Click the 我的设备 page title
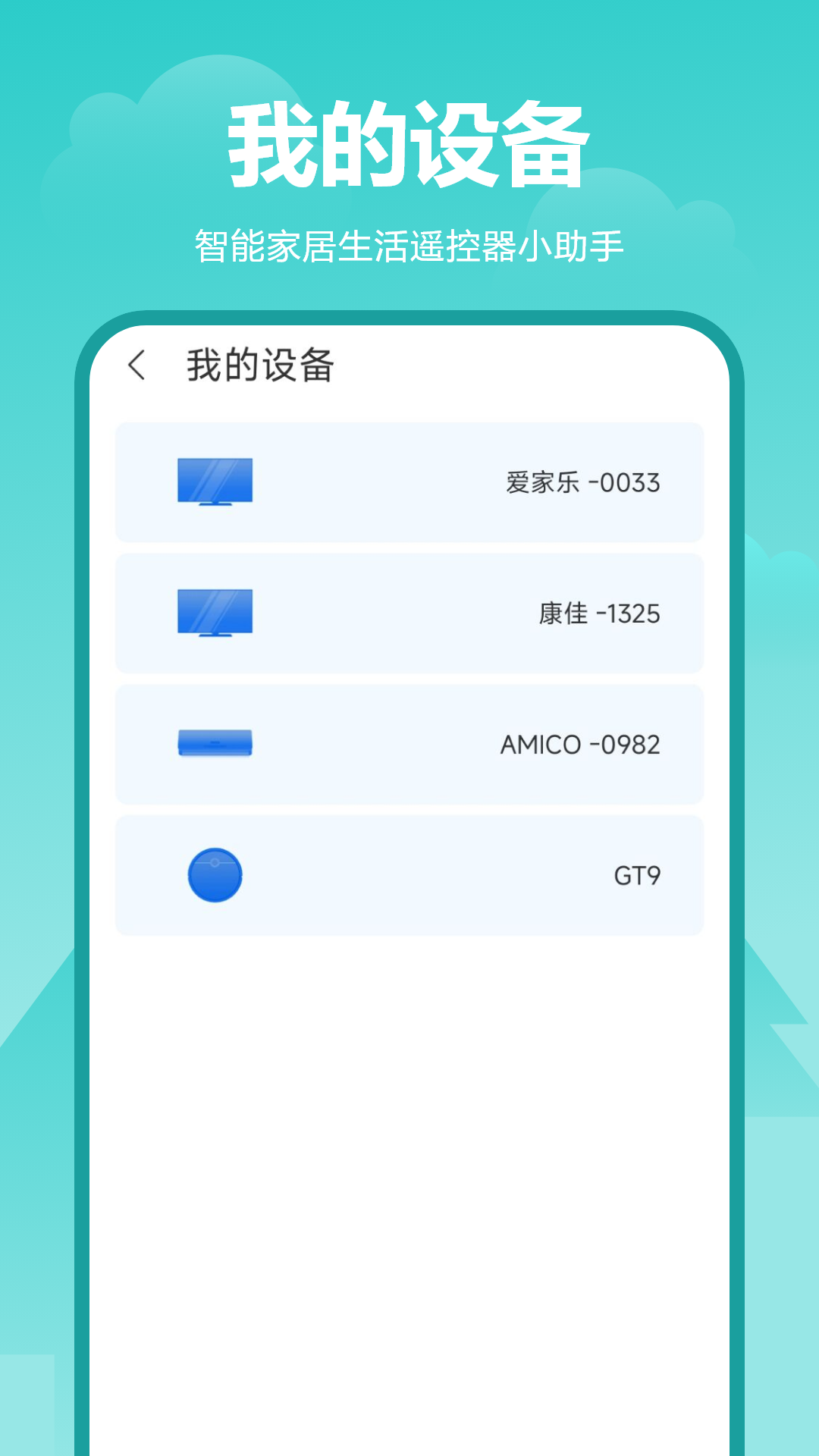The height and width of the screenshot is (1456, 819). 262,366
